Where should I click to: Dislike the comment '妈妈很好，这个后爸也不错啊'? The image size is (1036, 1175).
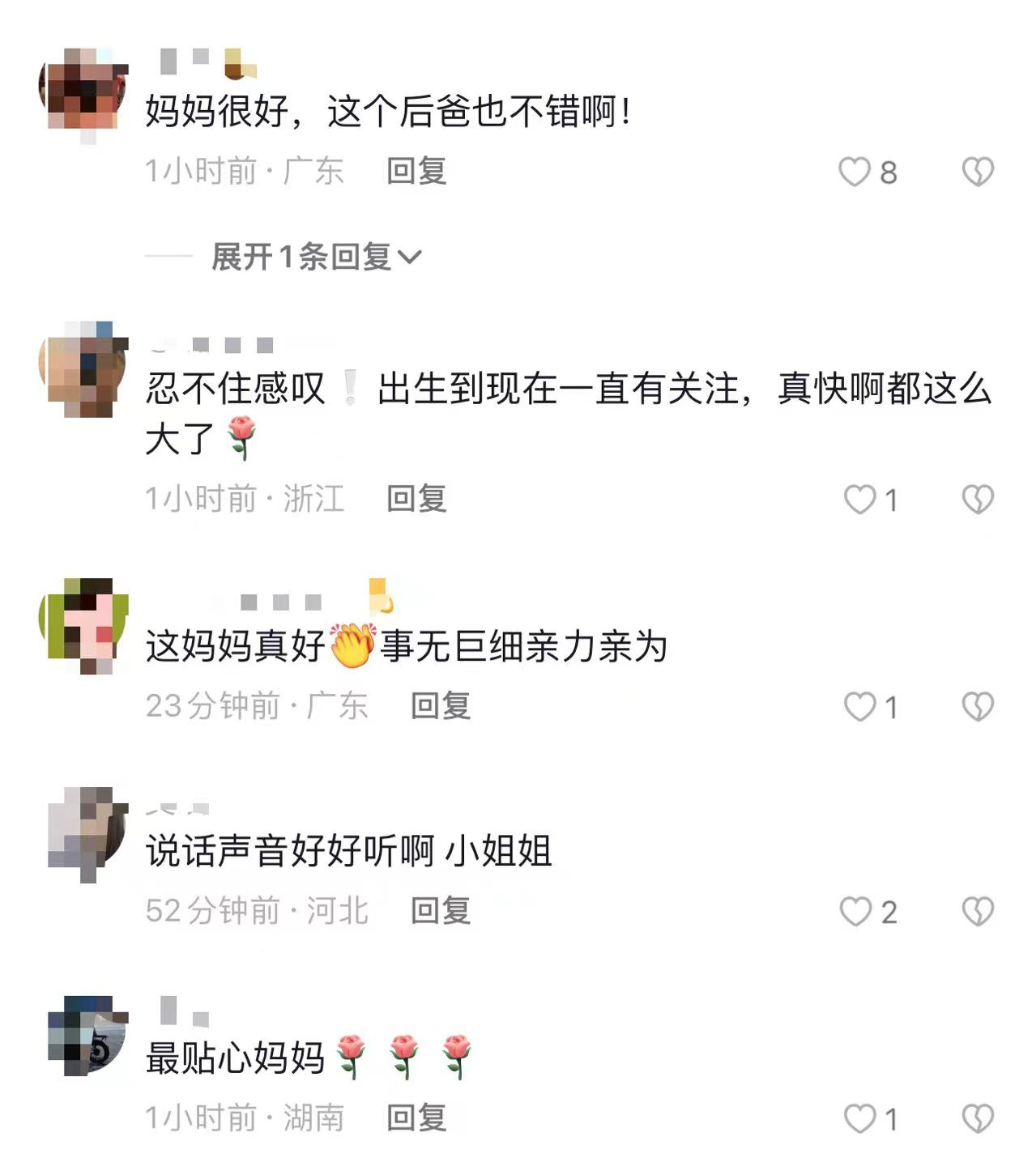978,172
